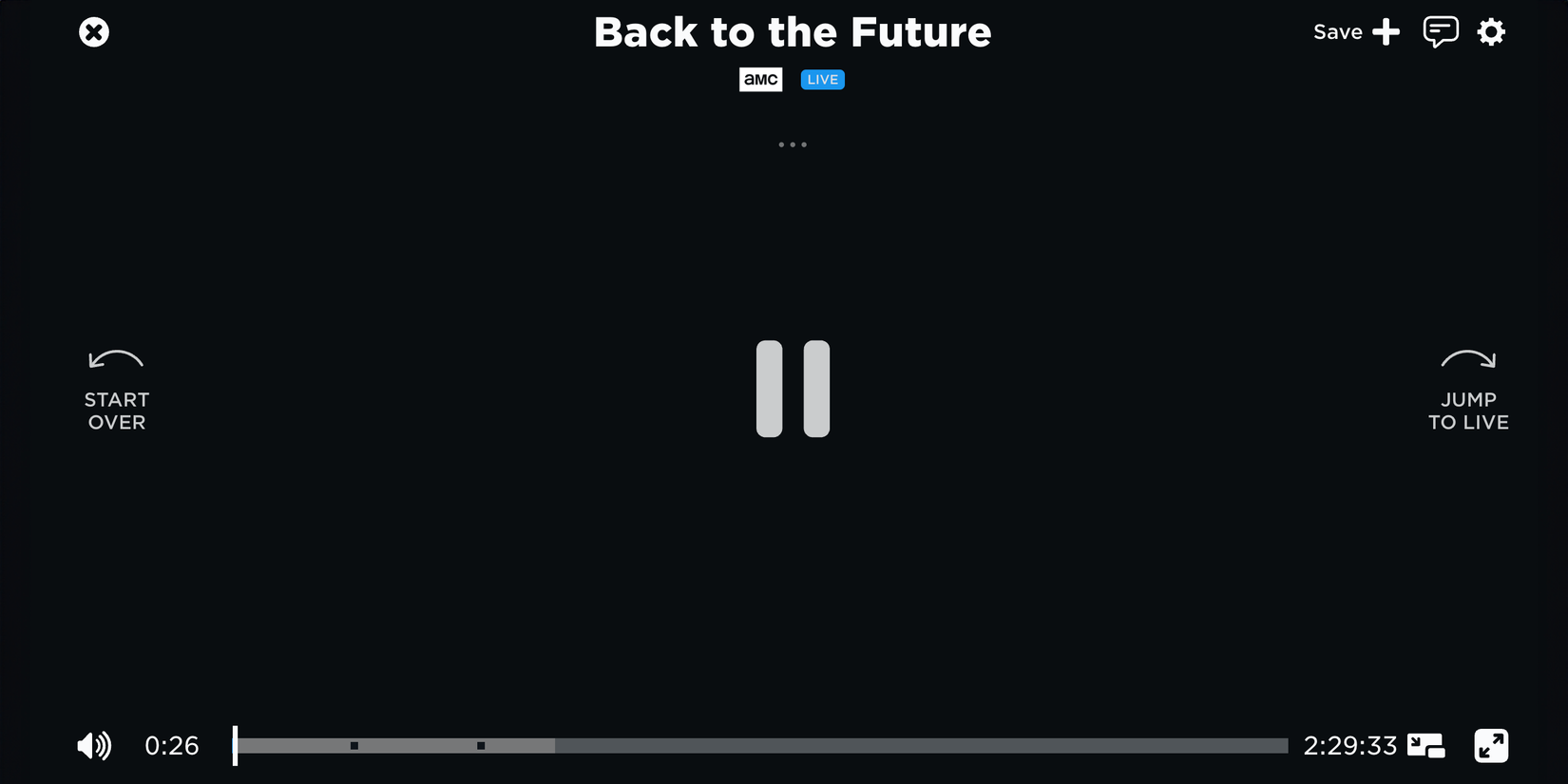The image size is (1568, 784).
Task: Open the closed captions options
Action: click(x=1441, y=32)
